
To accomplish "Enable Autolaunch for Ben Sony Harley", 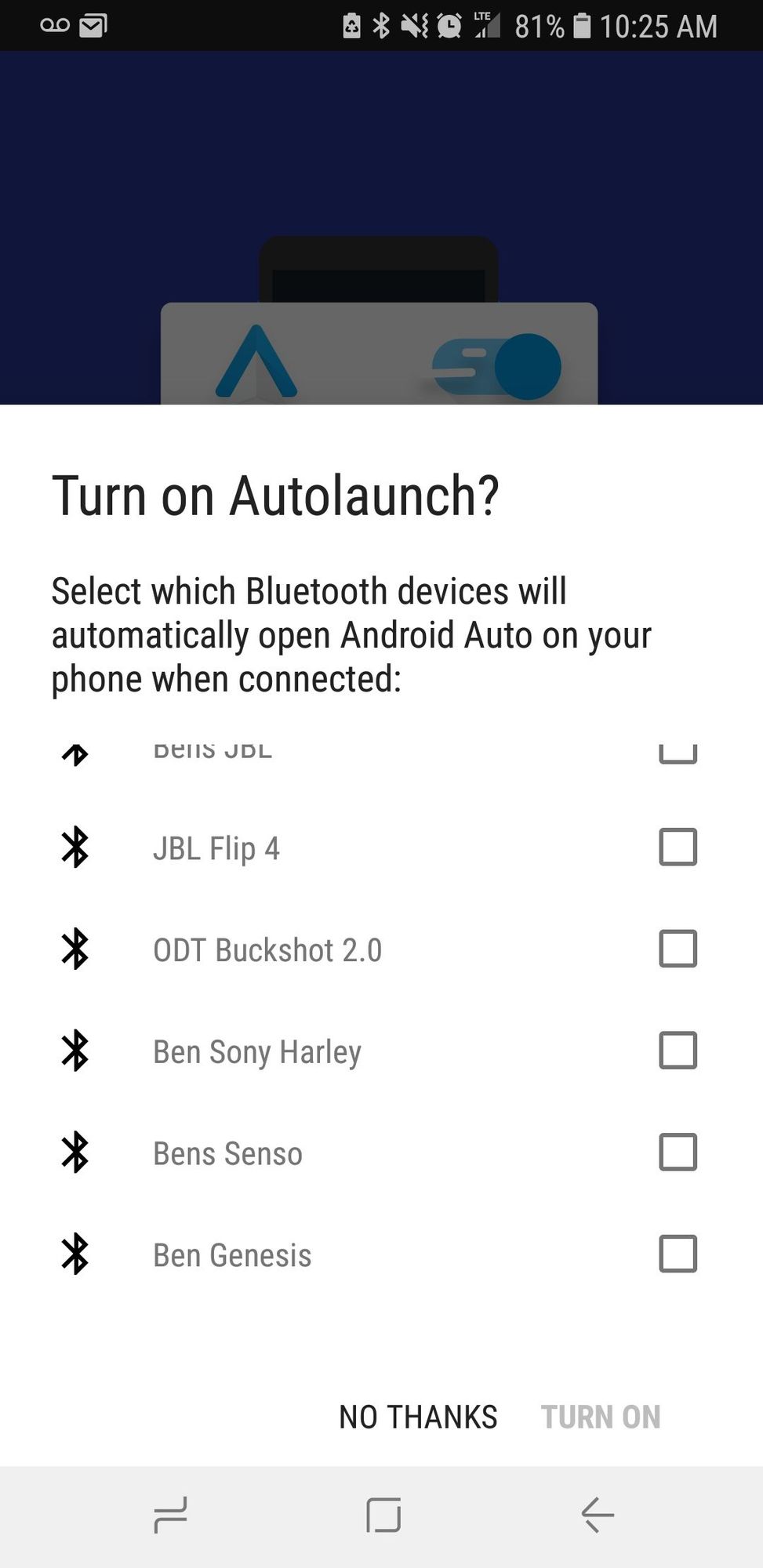I will [678, 1051].
